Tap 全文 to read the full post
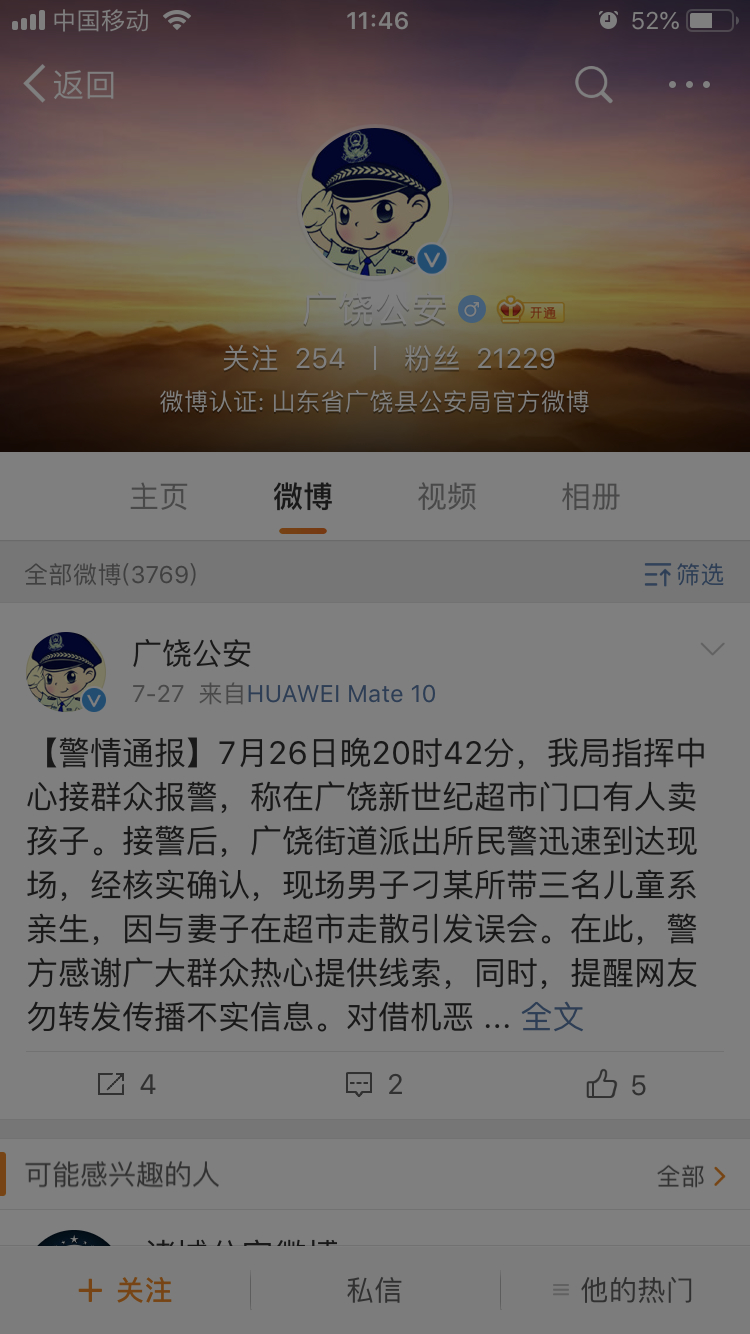Screen dimensions: 750x1334 552,1018
